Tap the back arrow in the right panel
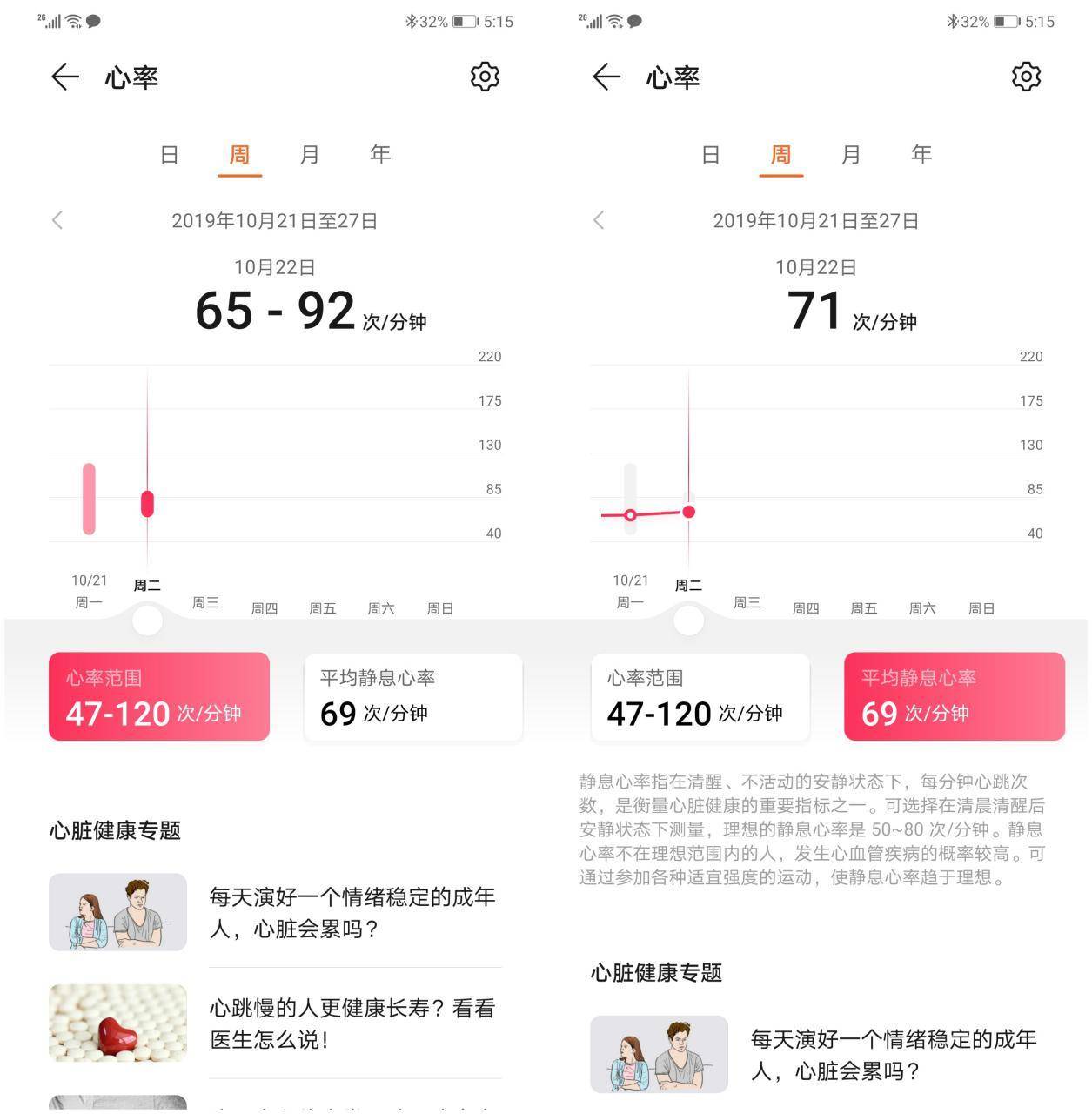 pos(605,77)
